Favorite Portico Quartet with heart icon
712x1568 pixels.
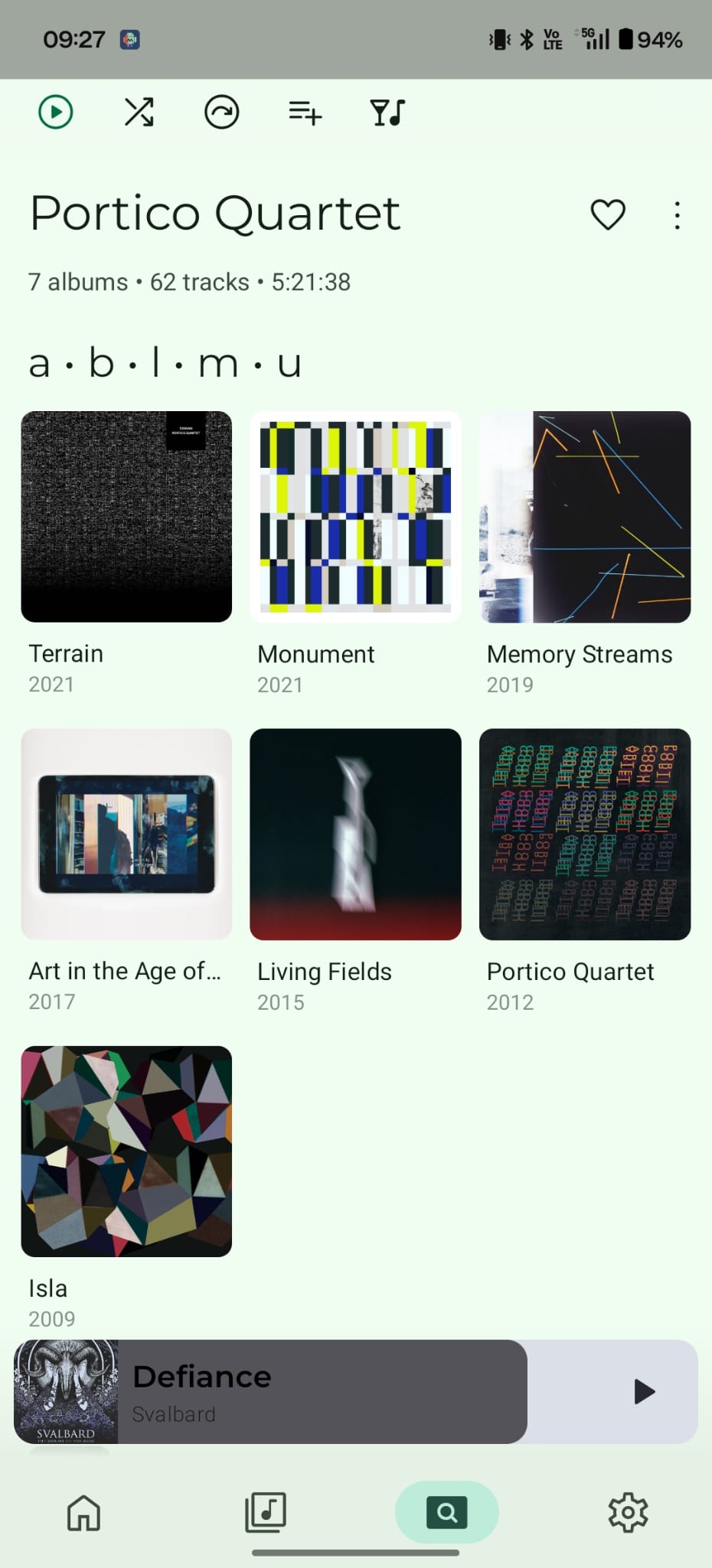[608, 215]
